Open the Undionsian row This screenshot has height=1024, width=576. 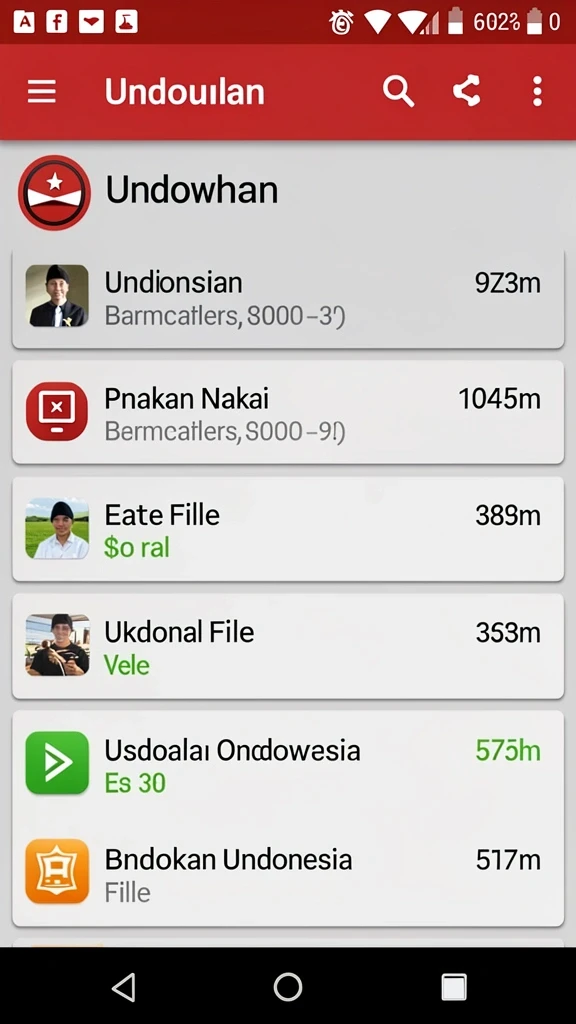click(x=288, y=298)
